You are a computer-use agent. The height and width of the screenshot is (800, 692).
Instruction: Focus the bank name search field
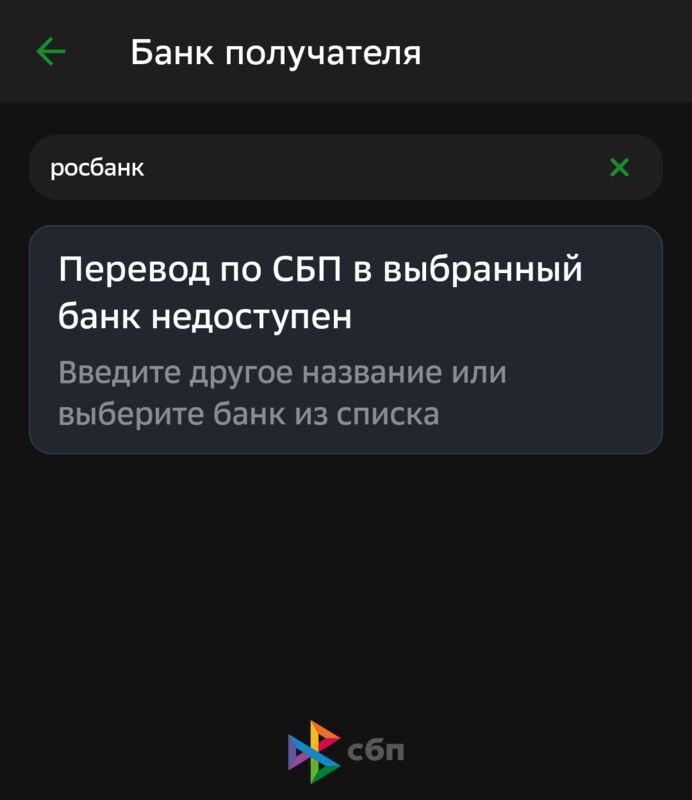(x=320, y=168)
